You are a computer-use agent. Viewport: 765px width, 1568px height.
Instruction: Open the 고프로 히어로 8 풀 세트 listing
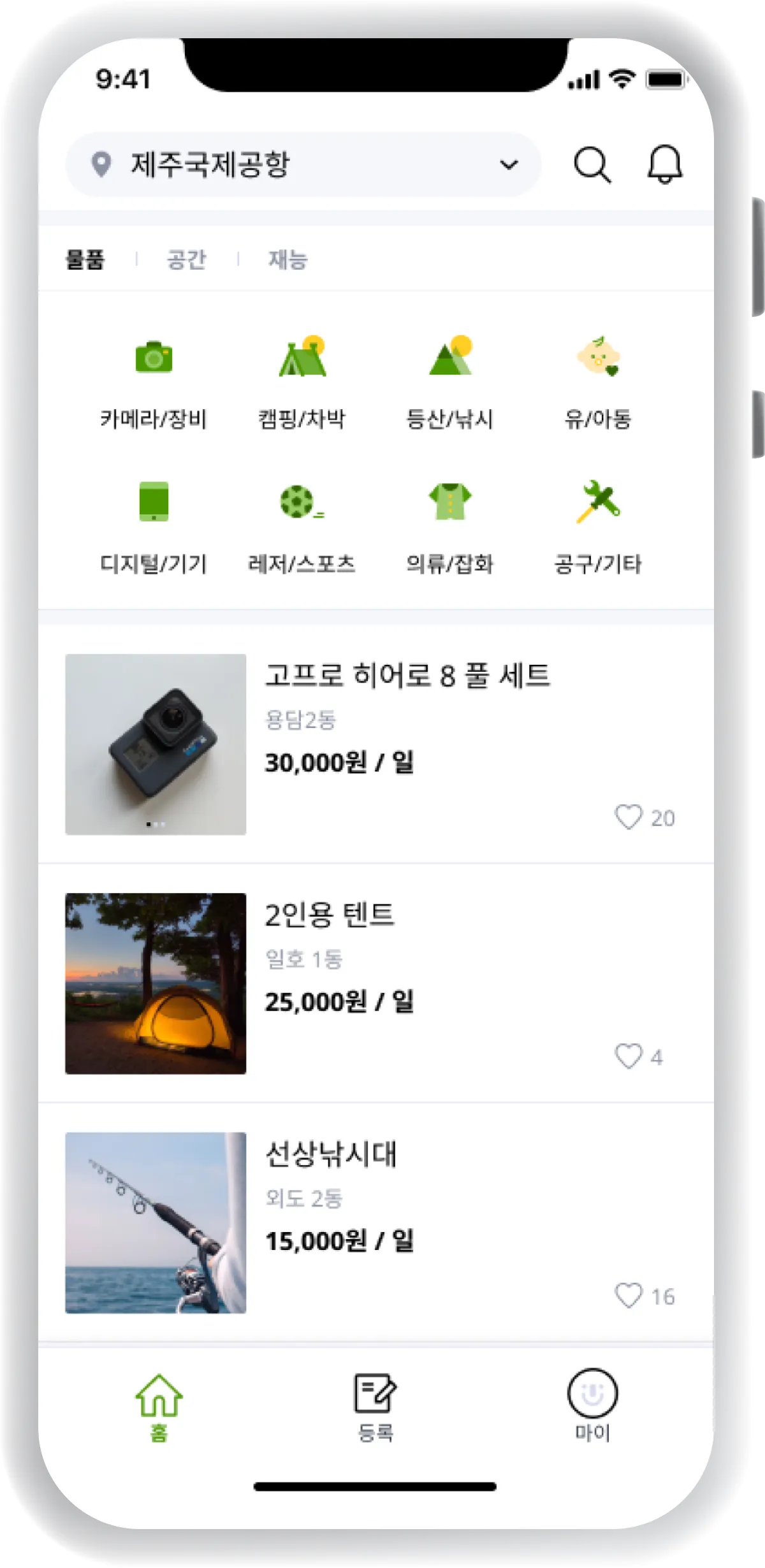(x=407, y=676)
